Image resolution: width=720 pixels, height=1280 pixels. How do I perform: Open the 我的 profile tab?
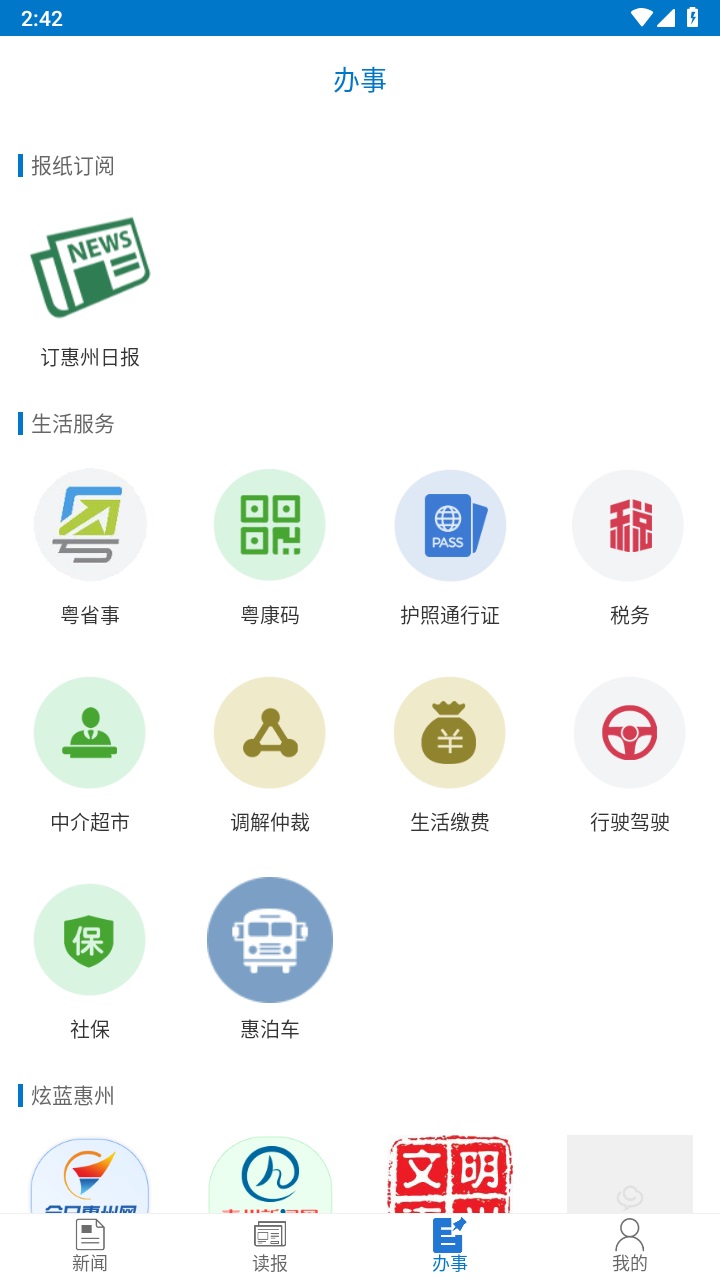coord(628,1244)
